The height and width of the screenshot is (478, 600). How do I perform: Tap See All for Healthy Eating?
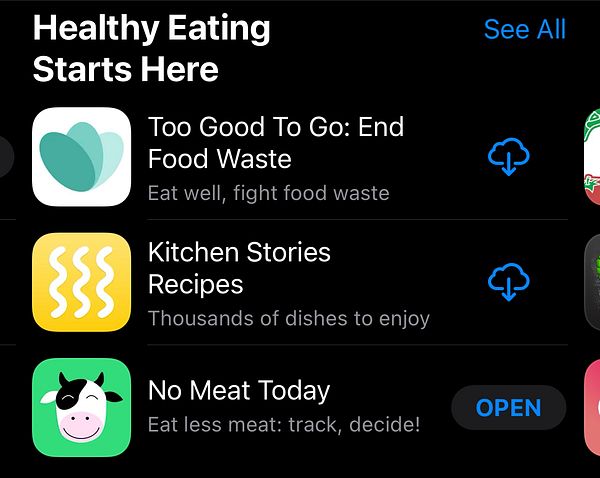524,30
